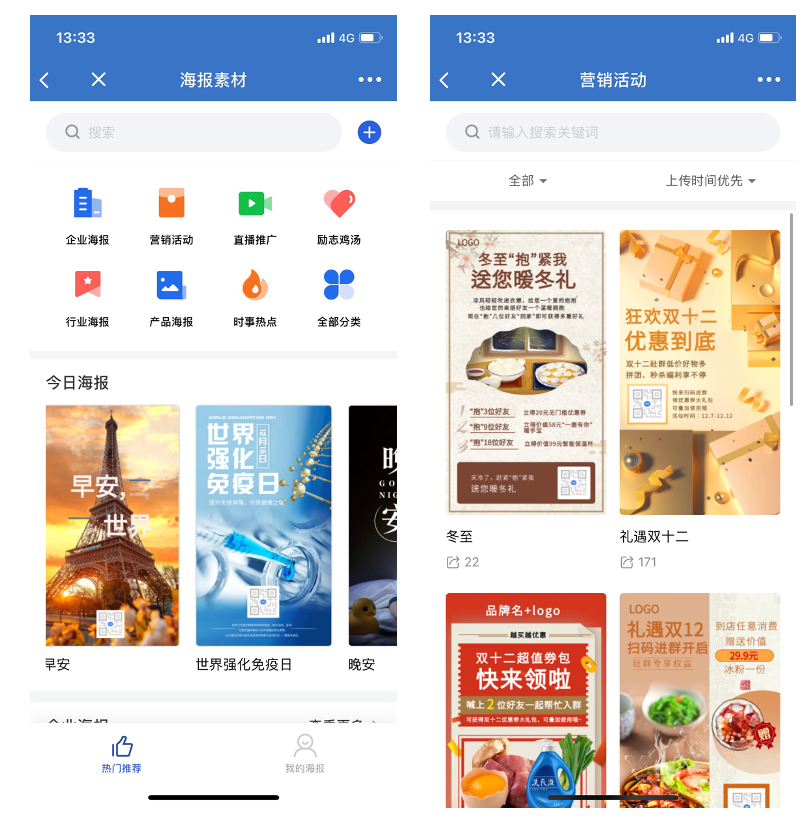Close the 营销活动 page with X
The height and width of the screenshot is (824, 804).
[498, 80]
